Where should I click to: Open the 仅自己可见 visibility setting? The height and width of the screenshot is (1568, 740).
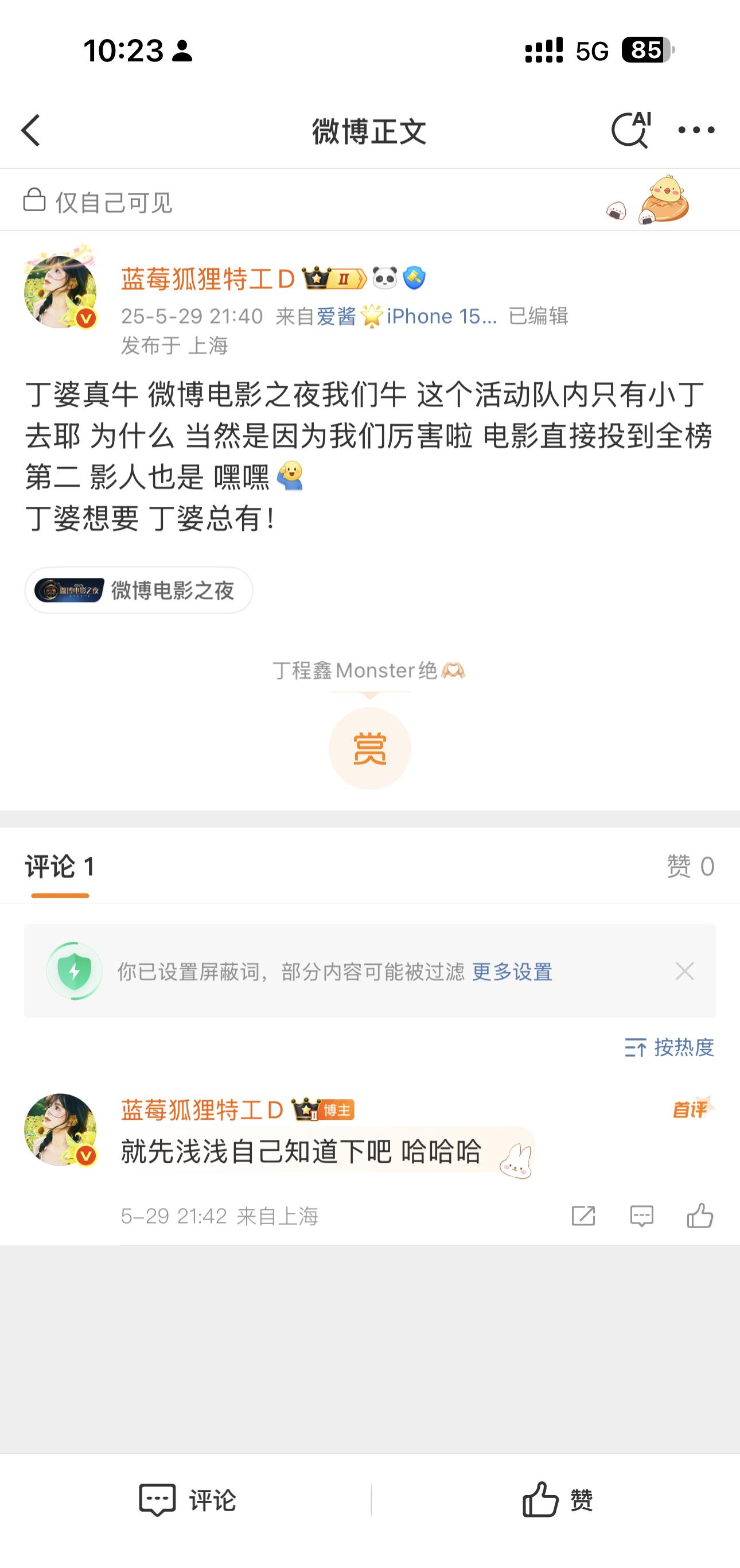(99, 201)
